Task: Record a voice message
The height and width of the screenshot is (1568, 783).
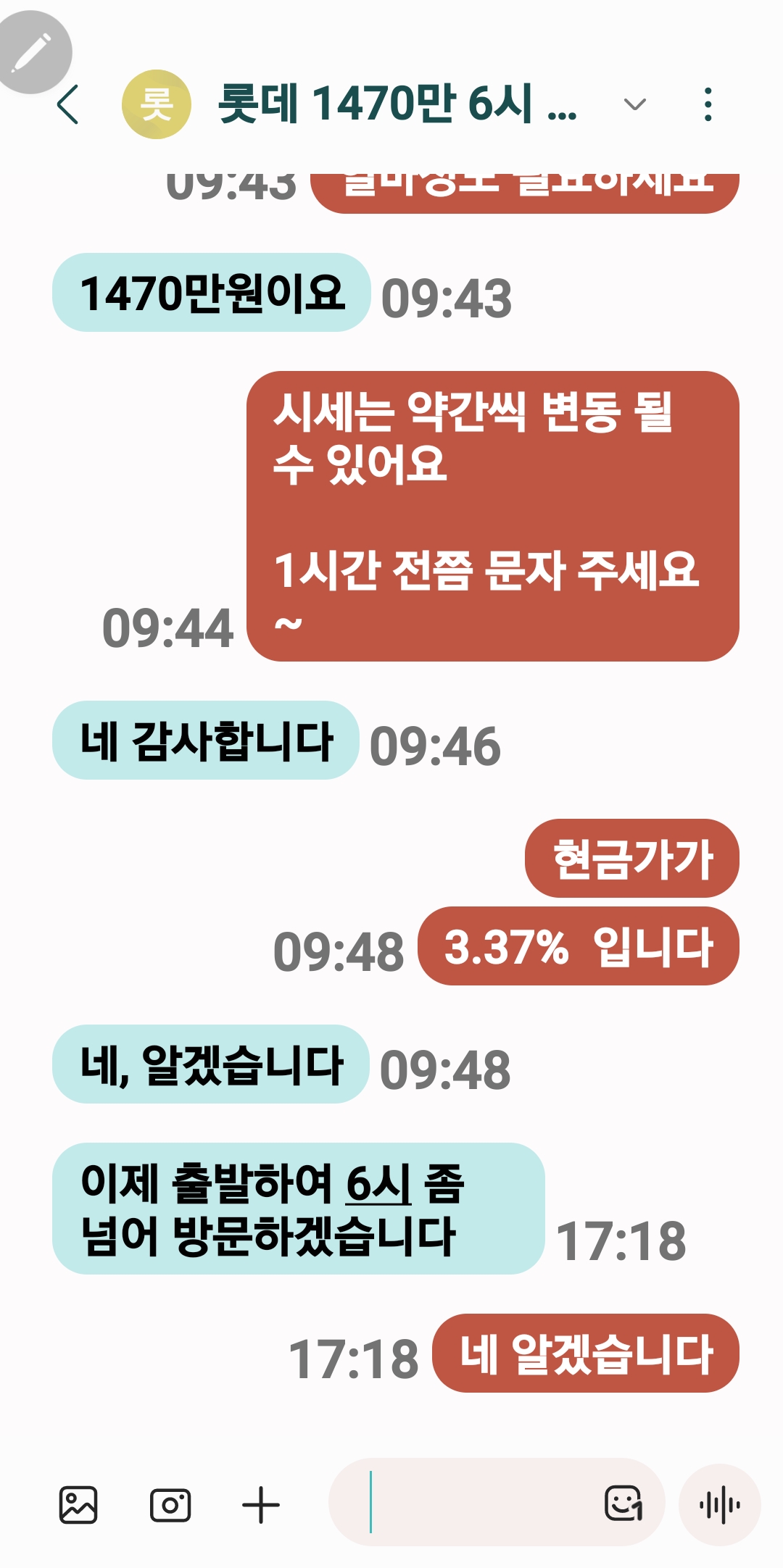Action: [719, 1505]
